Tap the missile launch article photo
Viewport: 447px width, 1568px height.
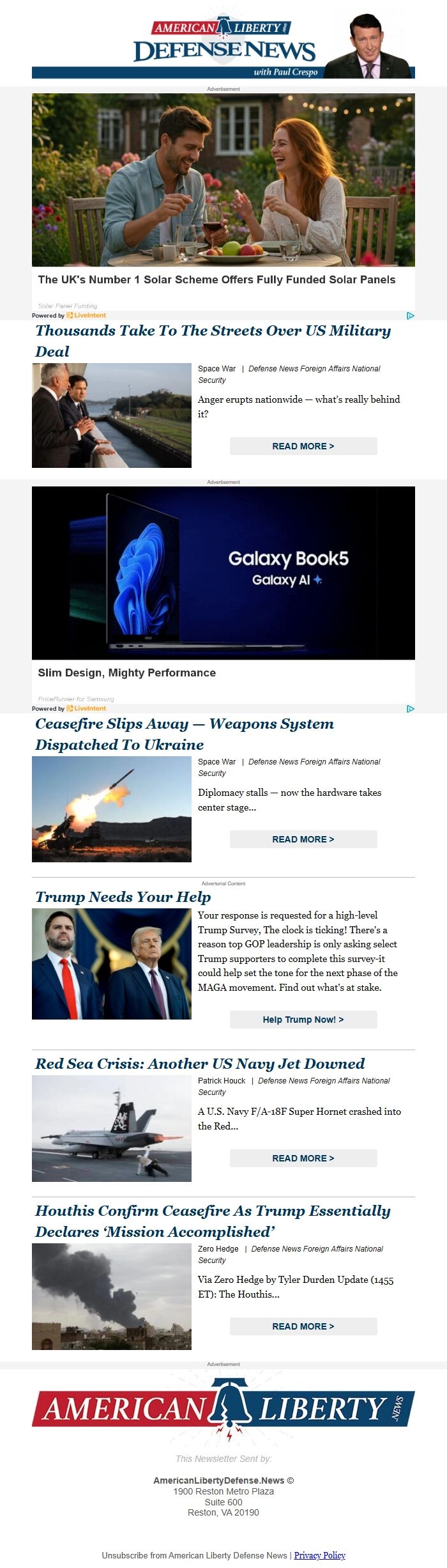(x=112, y=809)
